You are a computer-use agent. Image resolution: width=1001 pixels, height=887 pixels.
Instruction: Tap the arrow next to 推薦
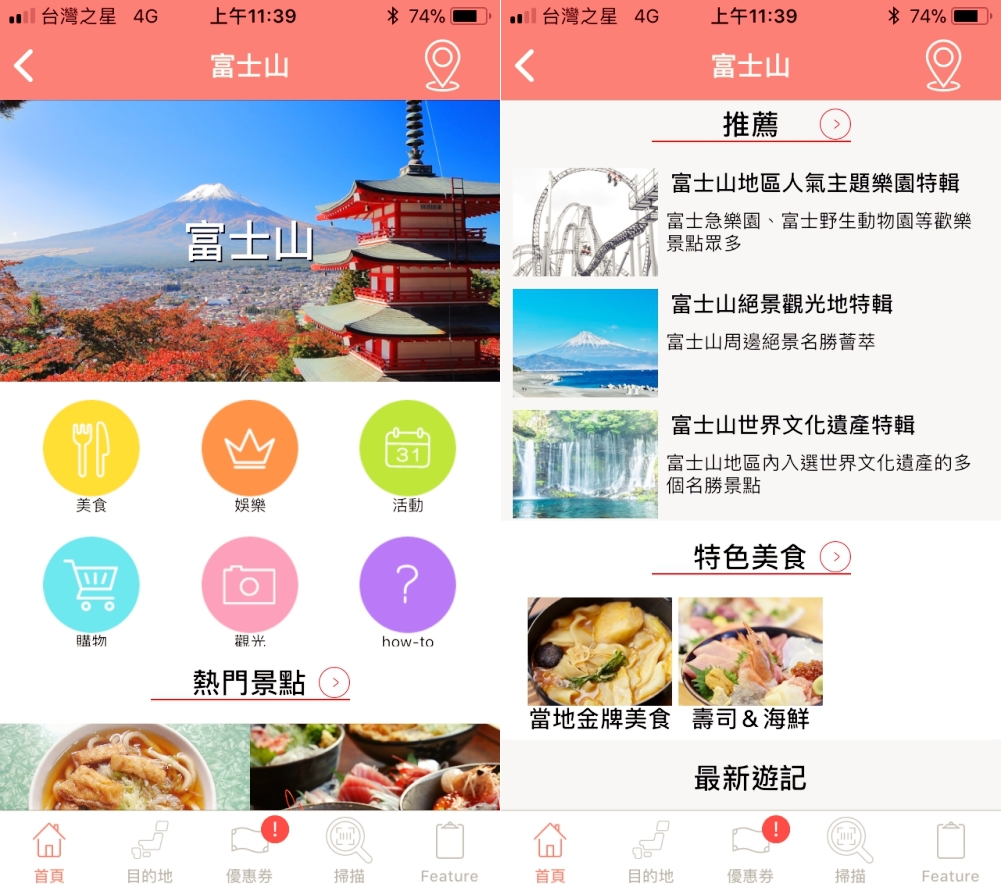pyautogui.click(x=835, y=124)
